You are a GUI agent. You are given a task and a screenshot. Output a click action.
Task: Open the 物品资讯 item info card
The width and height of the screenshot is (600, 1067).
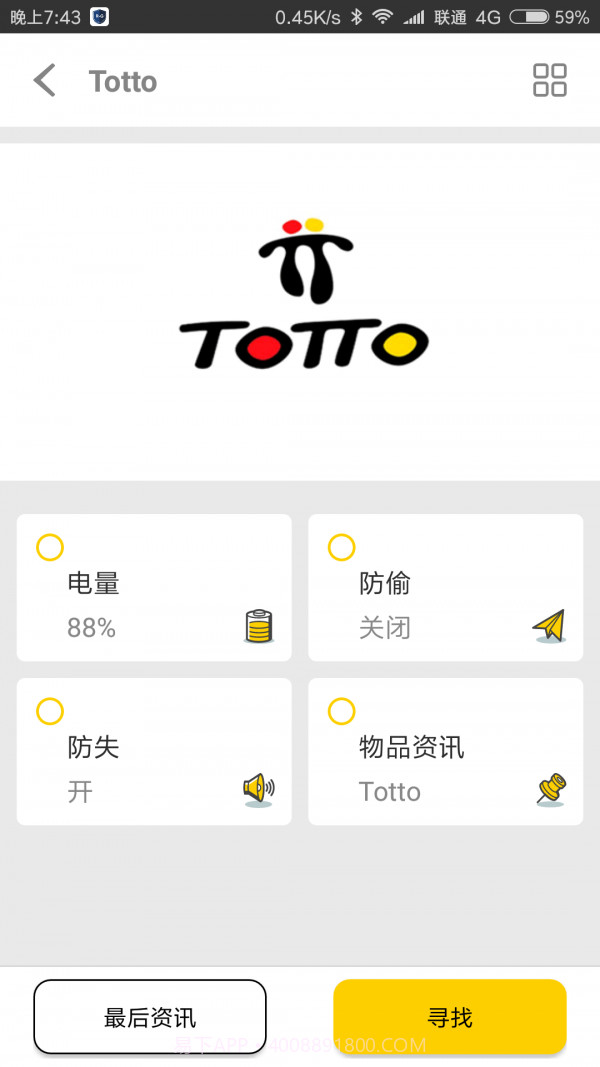(x=445, y=752)
